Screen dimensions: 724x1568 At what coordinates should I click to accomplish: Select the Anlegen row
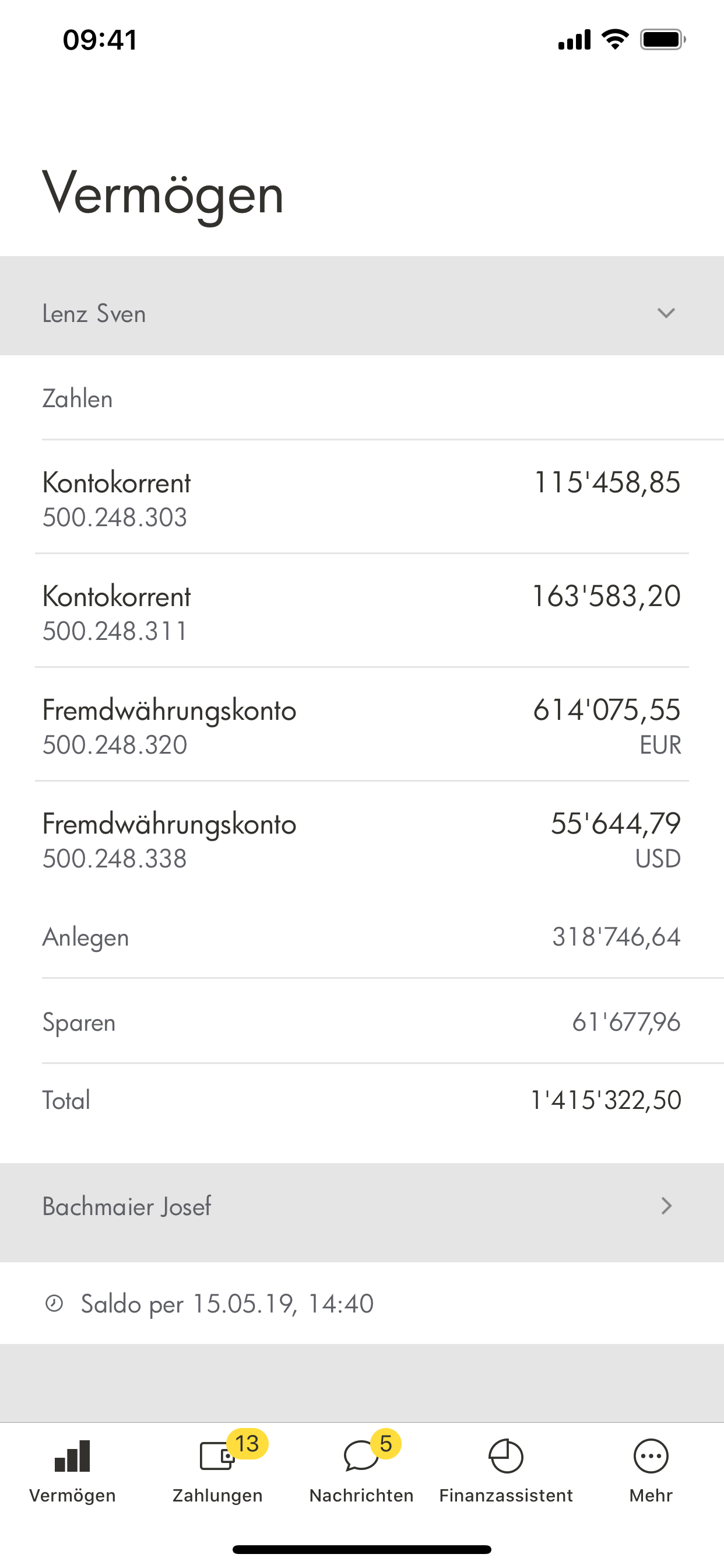362,937
